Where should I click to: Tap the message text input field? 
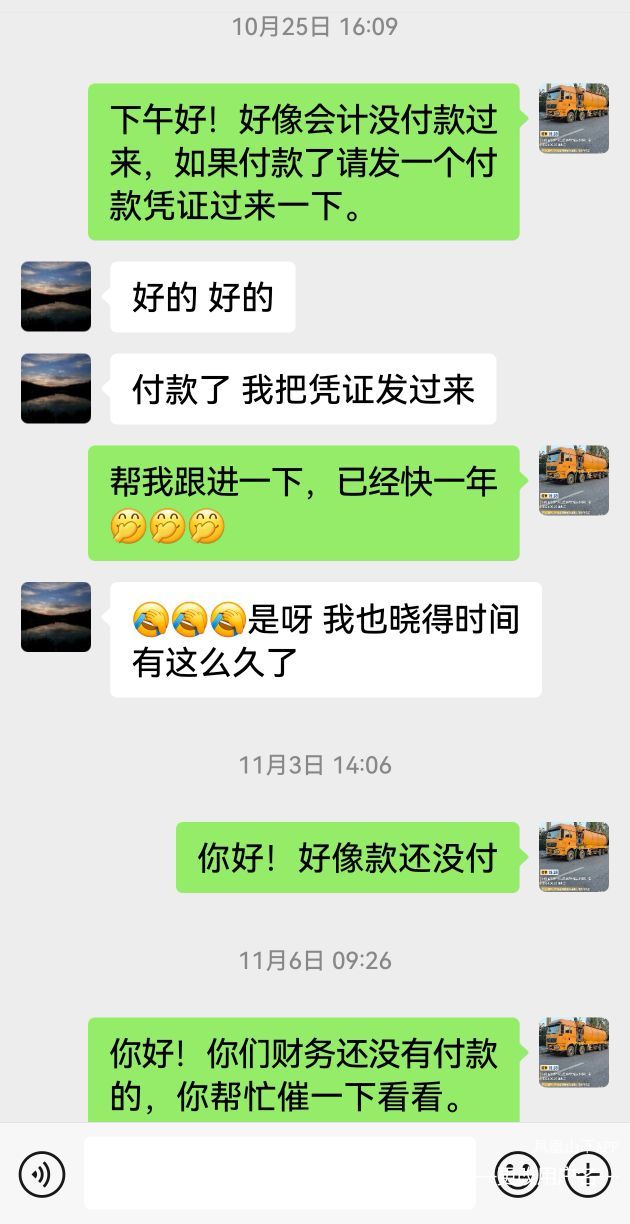(x=279, y=1174)
